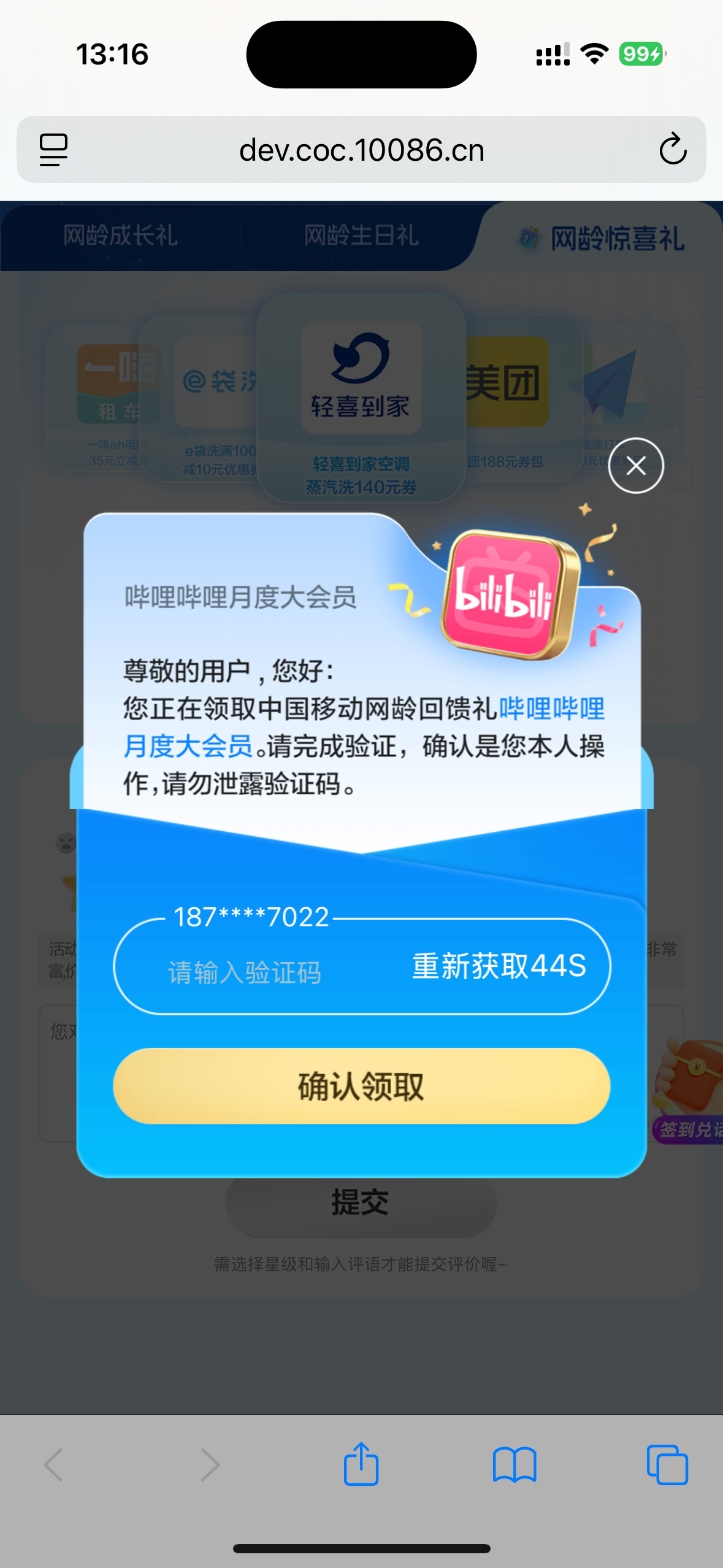
Task: Close the Bilibili membership verification dialog
Action: coord(635,466)
